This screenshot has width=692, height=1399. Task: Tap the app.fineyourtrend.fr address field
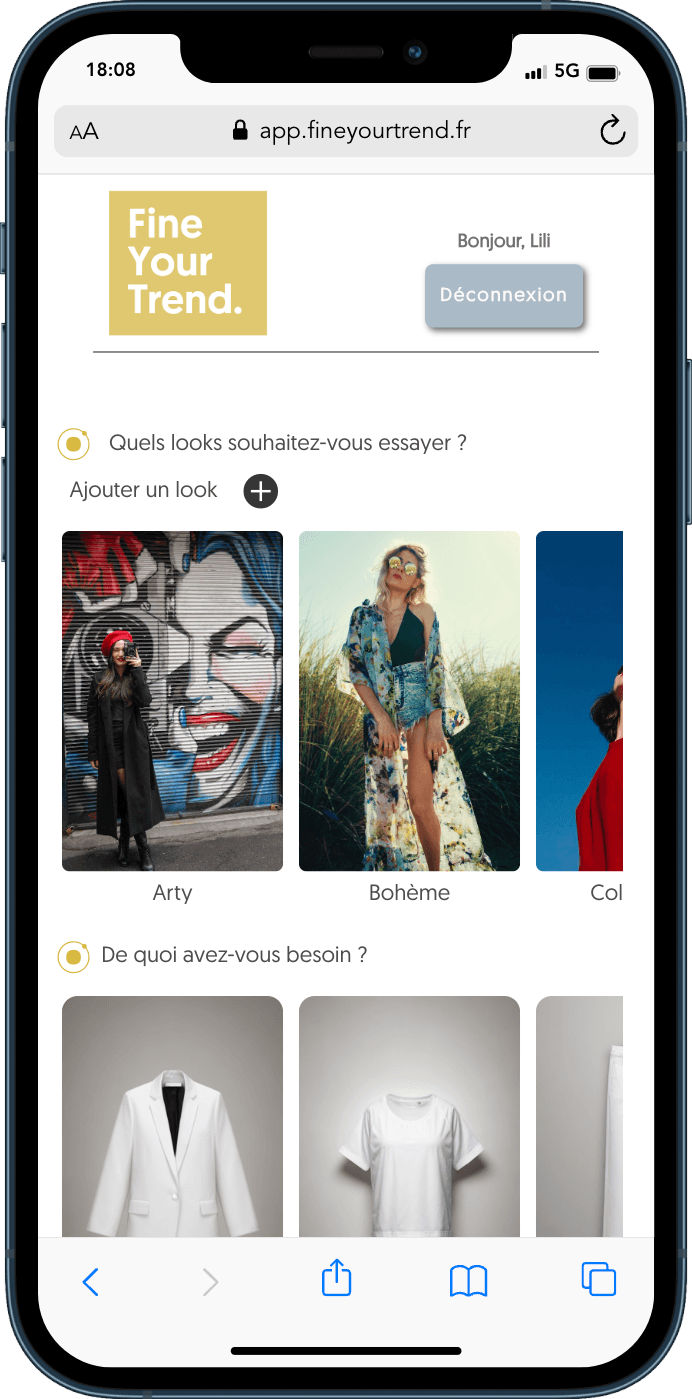[x=350, y=131]
